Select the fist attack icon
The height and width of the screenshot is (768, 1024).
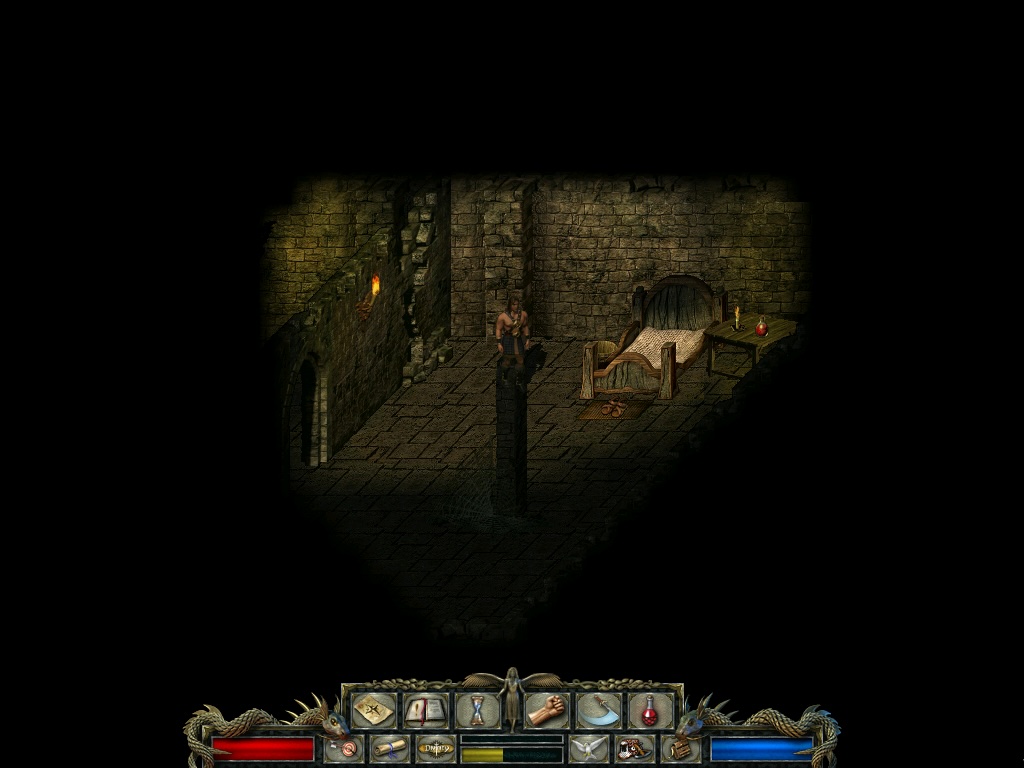coord(547,709)
